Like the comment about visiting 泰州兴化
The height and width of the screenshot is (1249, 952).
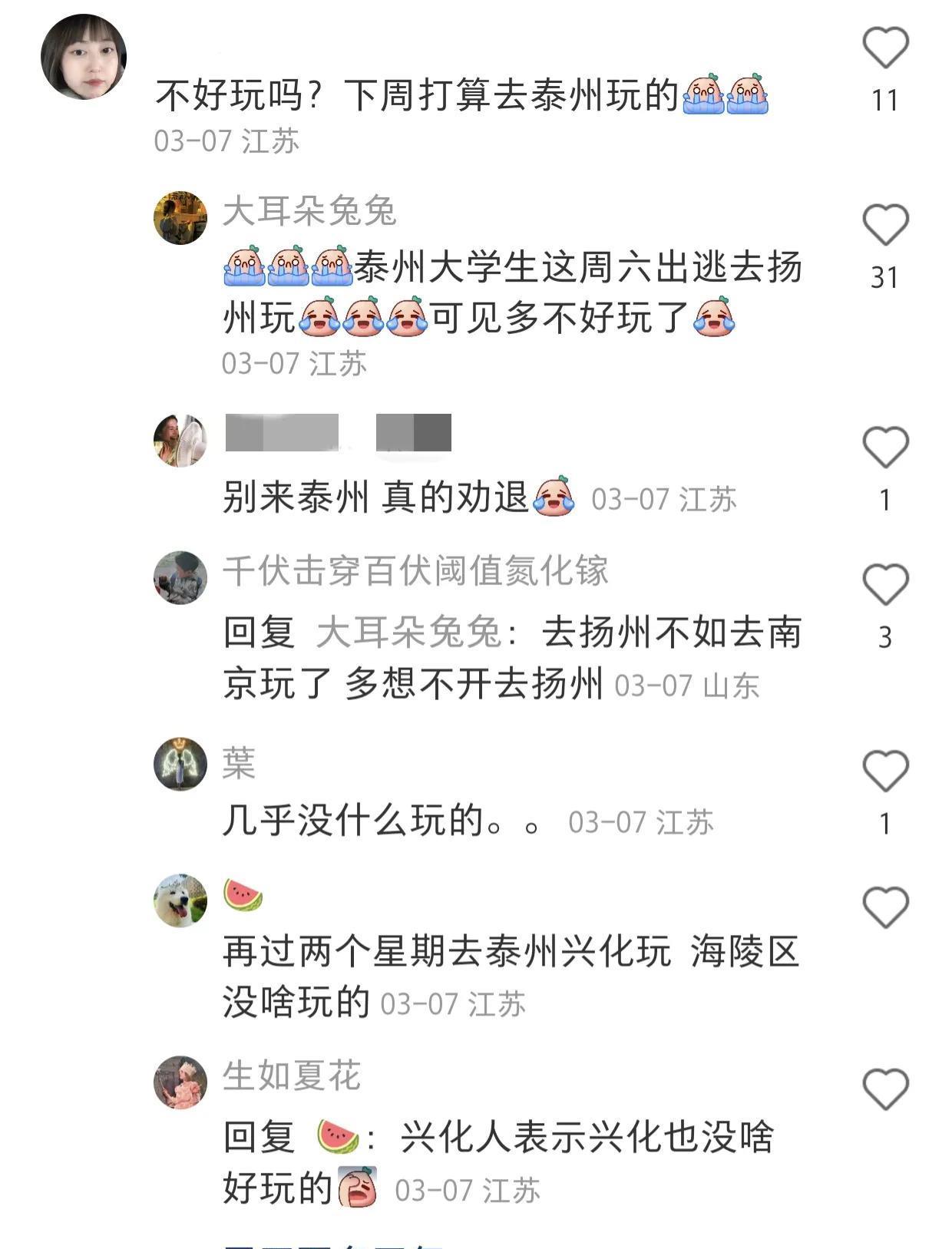tap(885, 907)
